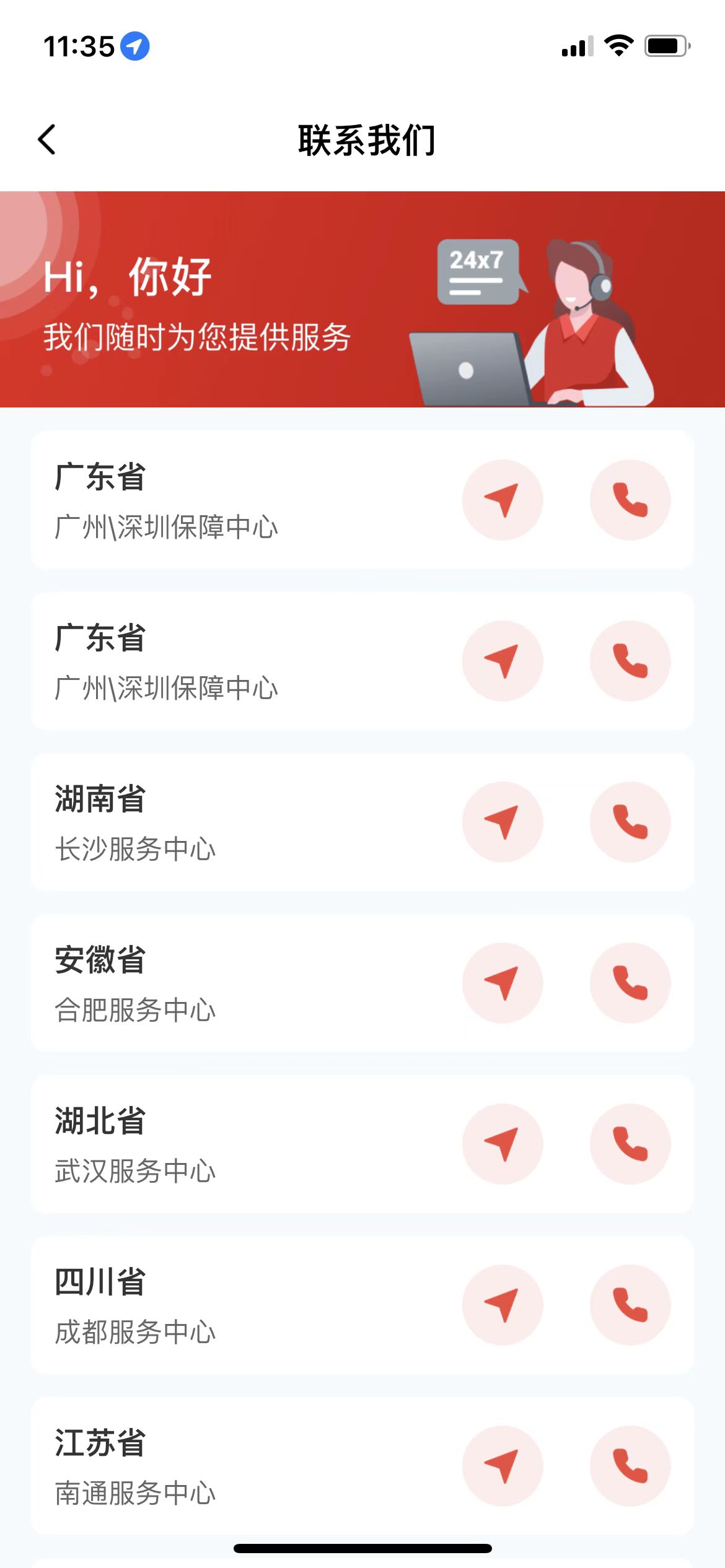Get directions to 武汉服务中心
This screenshot has width=725, height=1568.
click(x=502, y=1144)
